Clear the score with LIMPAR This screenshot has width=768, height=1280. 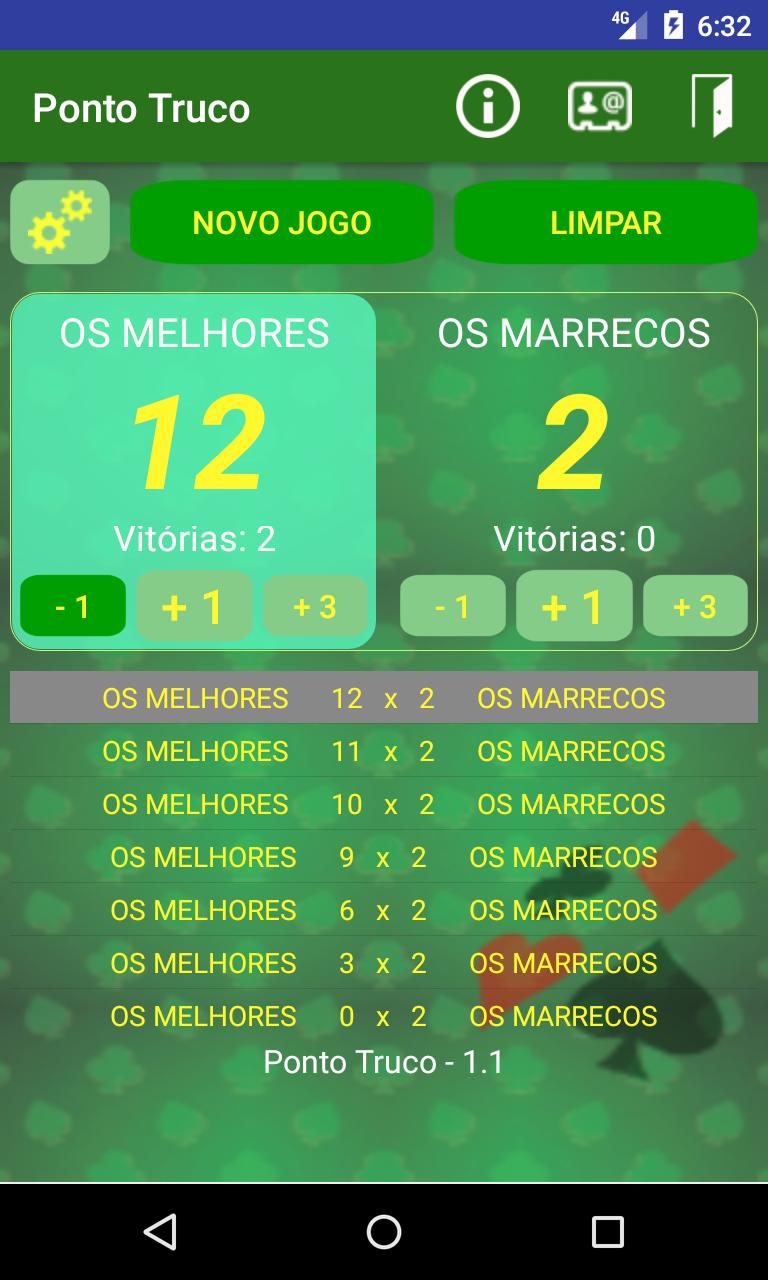[606, 221]
